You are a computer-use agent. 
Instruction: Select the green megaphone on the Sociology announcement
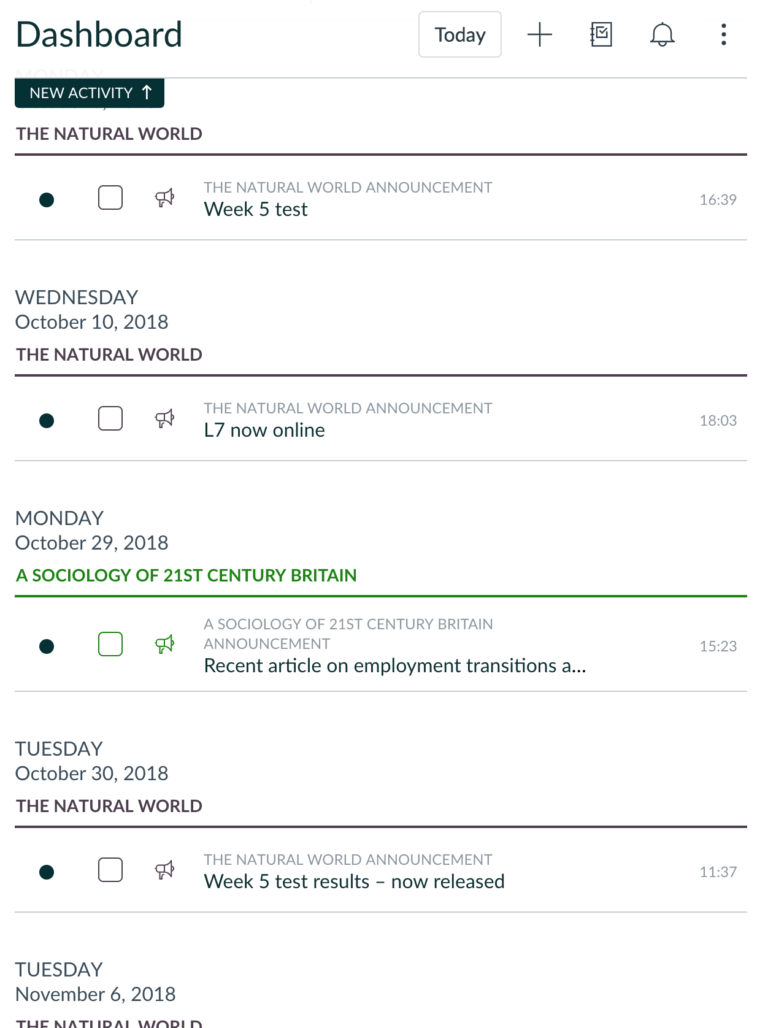(165, 644)
